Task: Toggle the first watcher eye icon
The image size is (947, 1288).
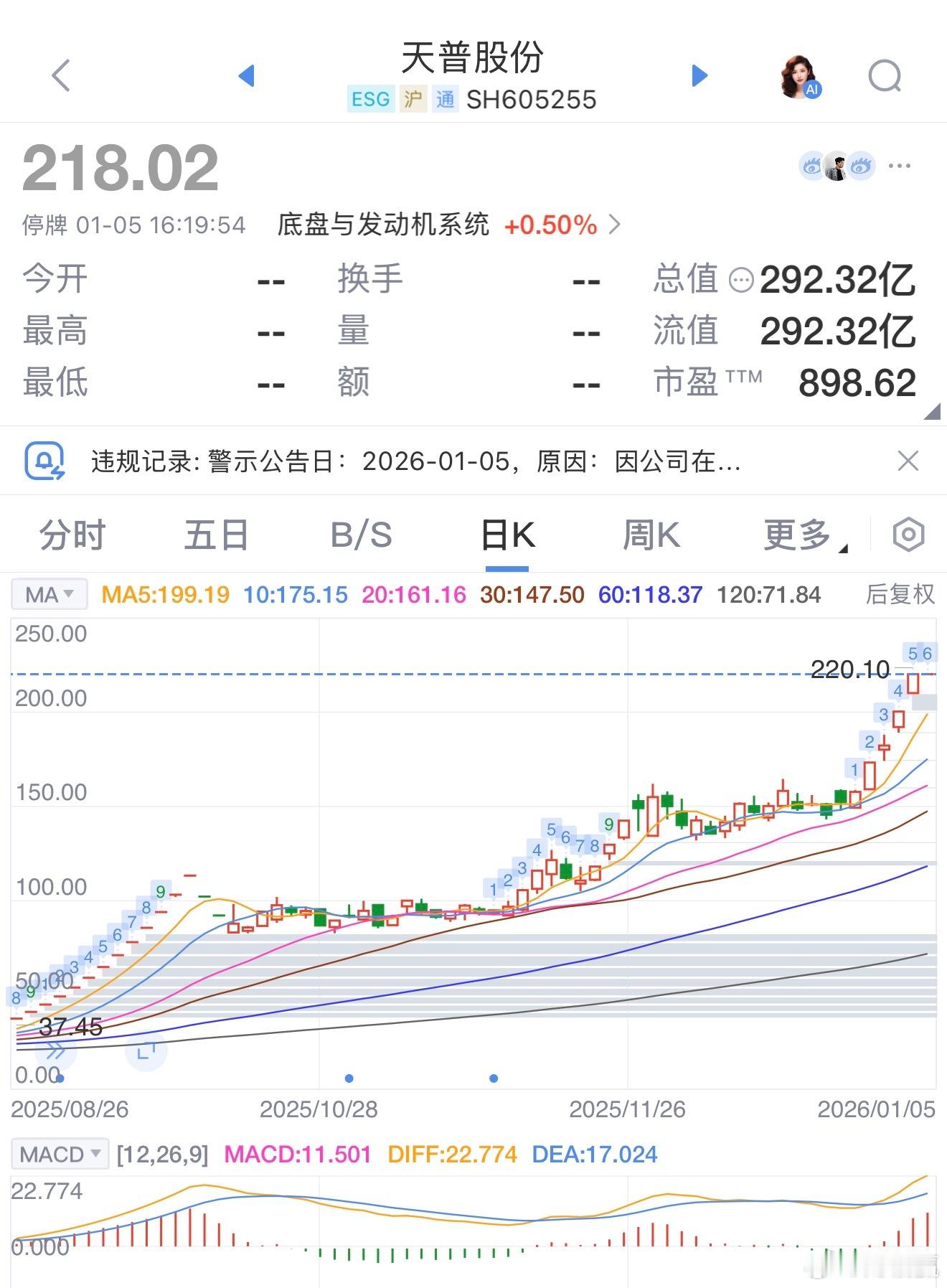Action: pyautogui.click(x=811, y=165)
